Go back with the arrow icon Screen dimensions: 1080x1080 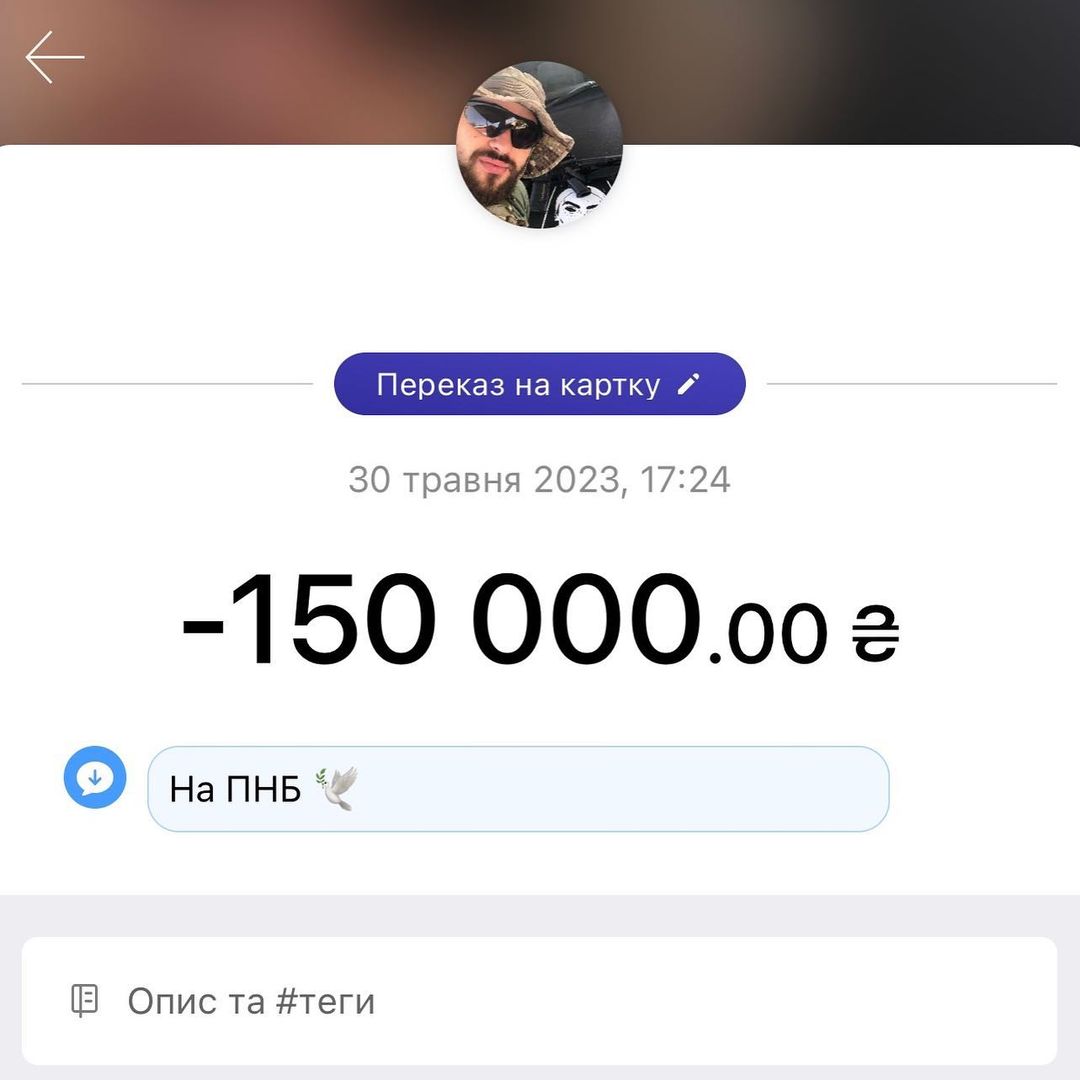point(55,57)
